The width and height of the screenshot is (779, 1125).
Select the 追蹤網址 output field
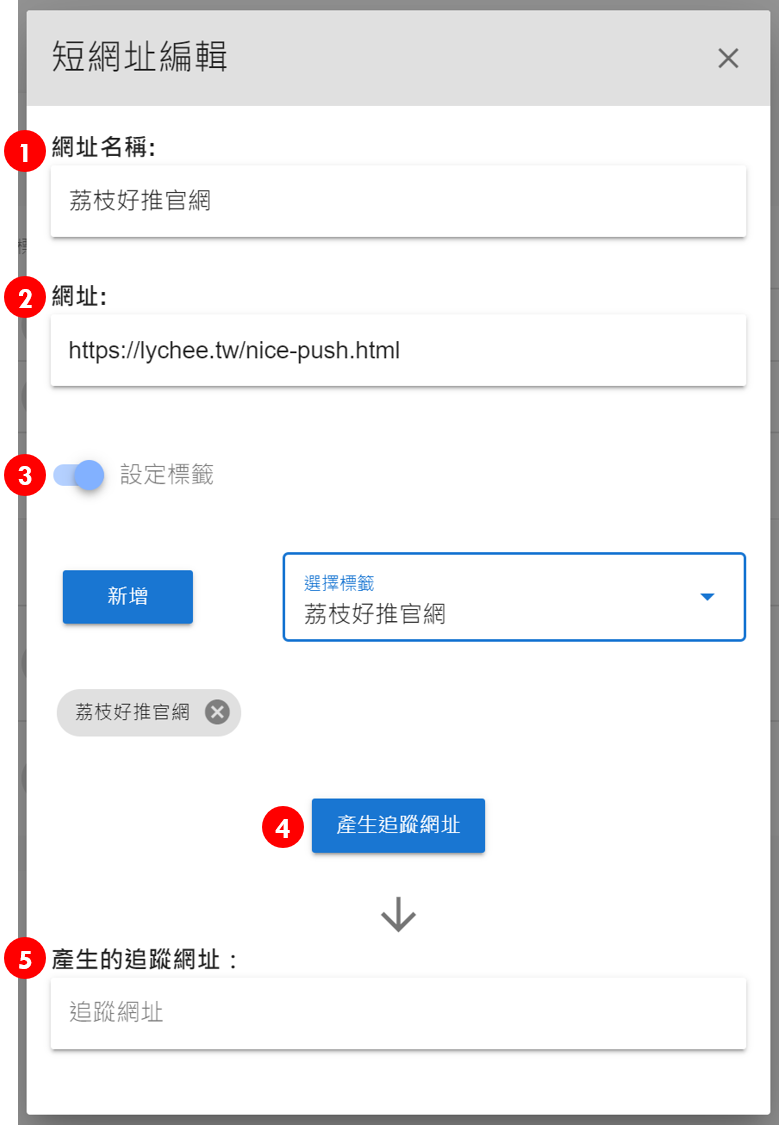click(x=398, y=1013)
